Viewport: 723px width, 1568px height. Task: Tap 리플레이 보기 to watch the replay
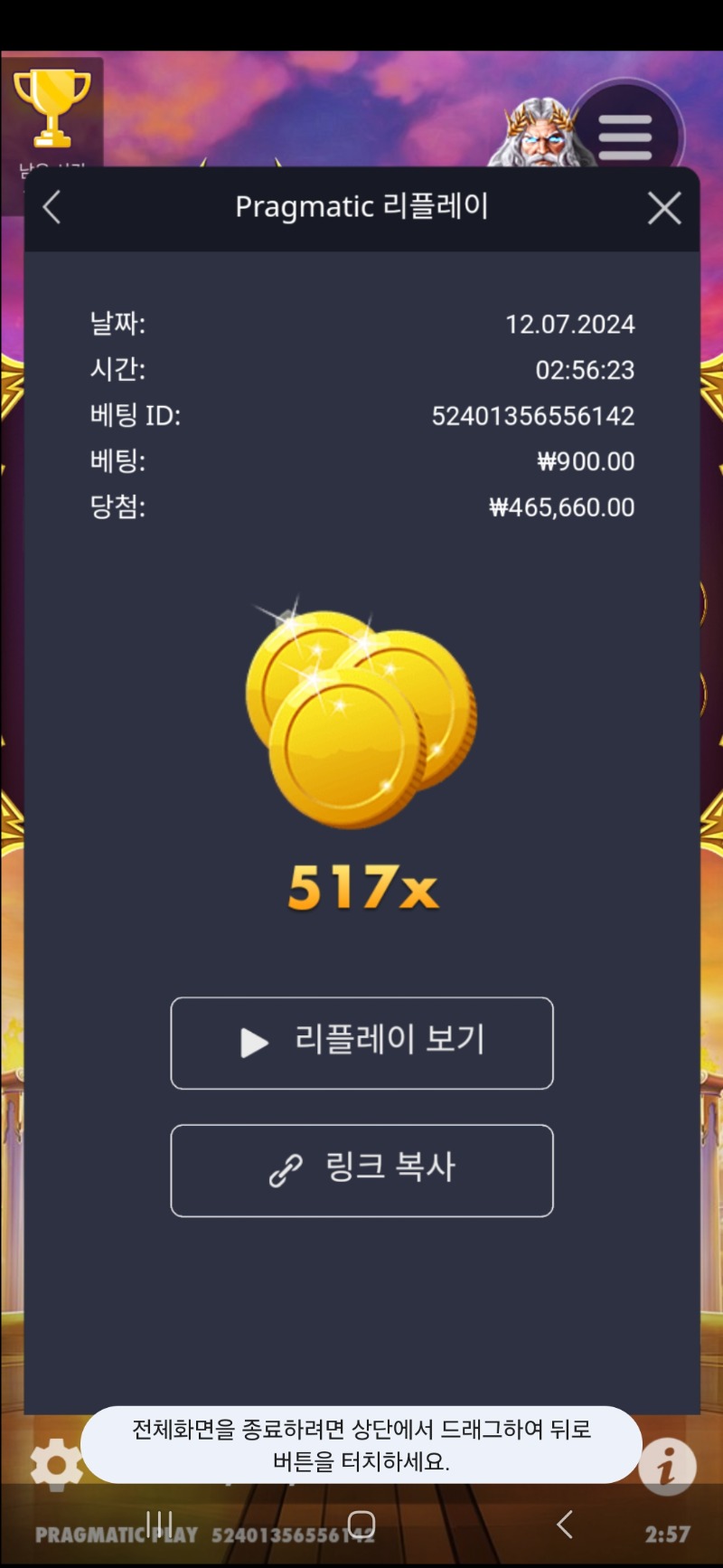(x=361, y=1043)
